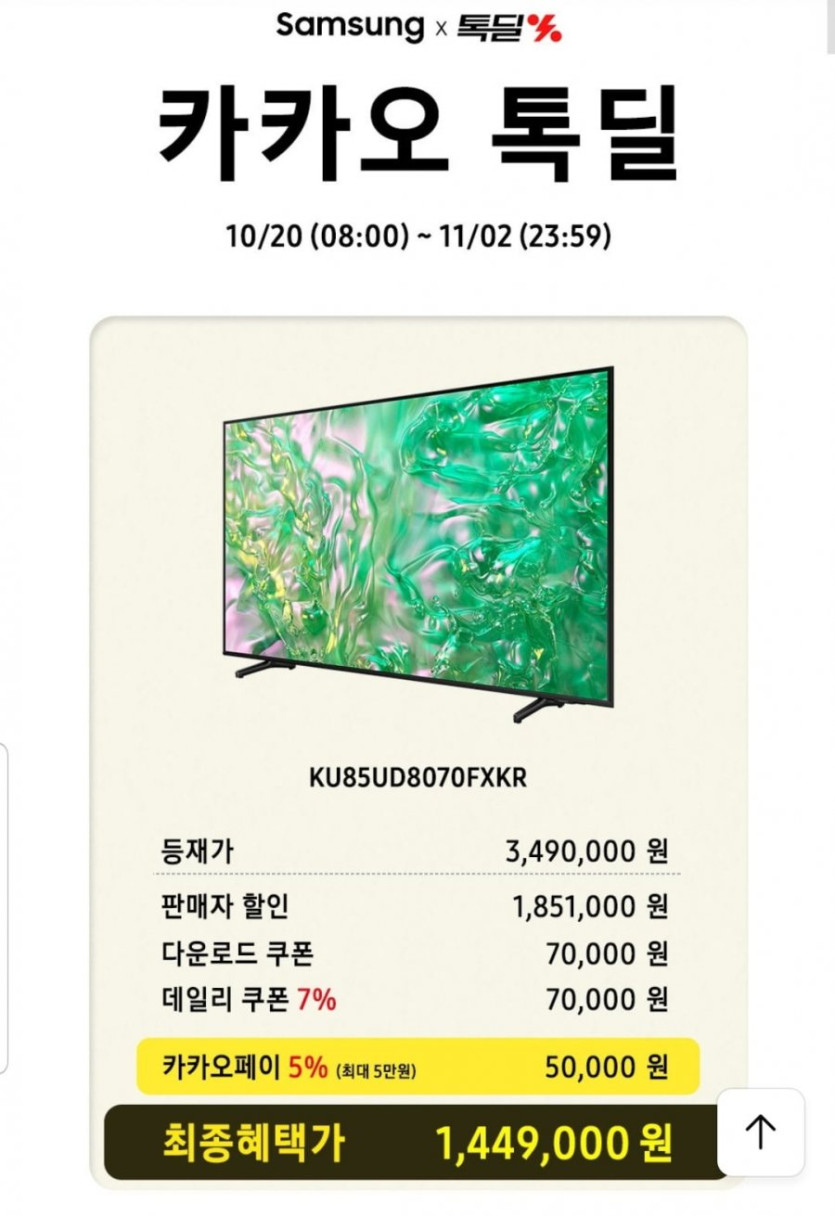835x1216 pixels.
Task: Tap the up-arrow scroll-to-top button
Action: coord(761,1131)
